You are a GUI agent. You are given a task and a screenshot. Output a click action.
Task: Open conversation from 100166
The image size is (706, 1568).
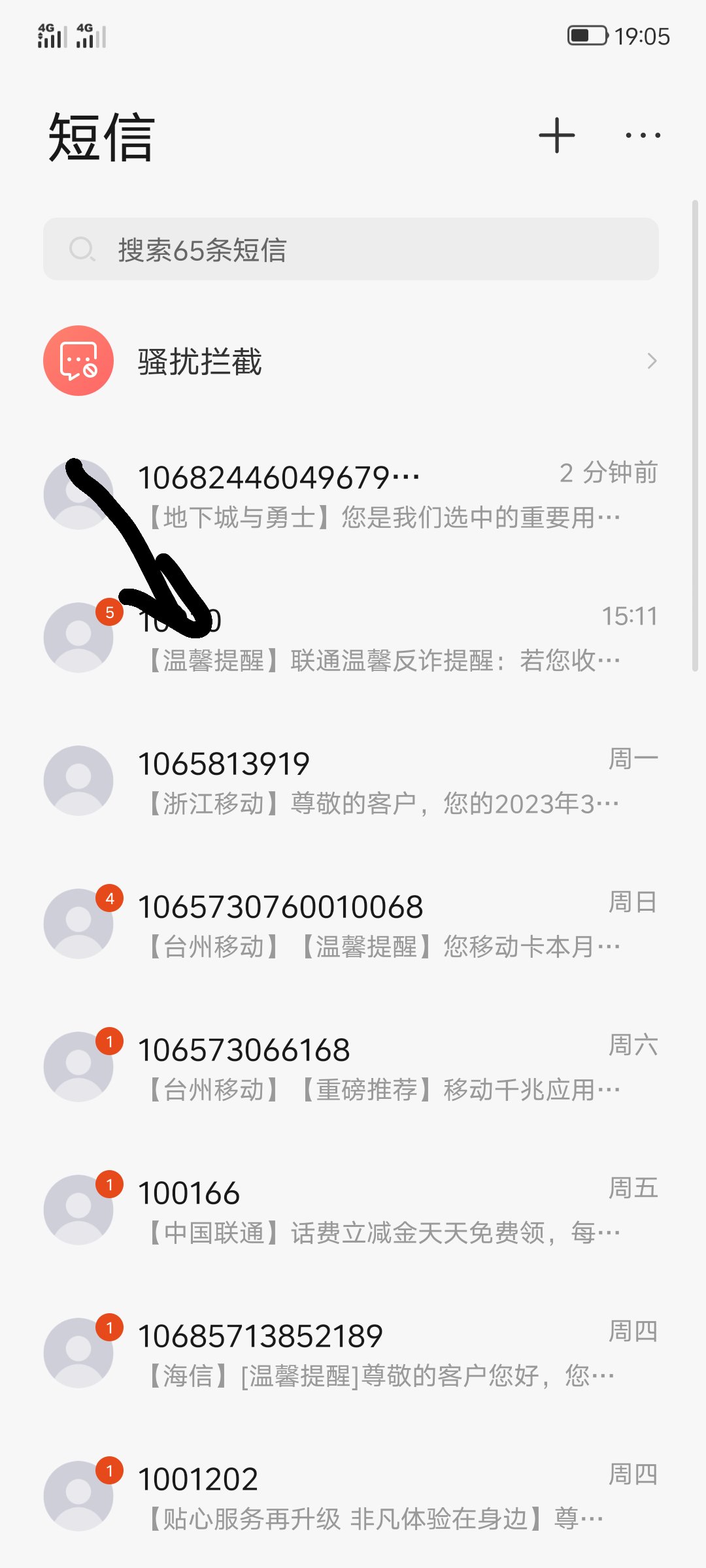[x=351, y=1210]
